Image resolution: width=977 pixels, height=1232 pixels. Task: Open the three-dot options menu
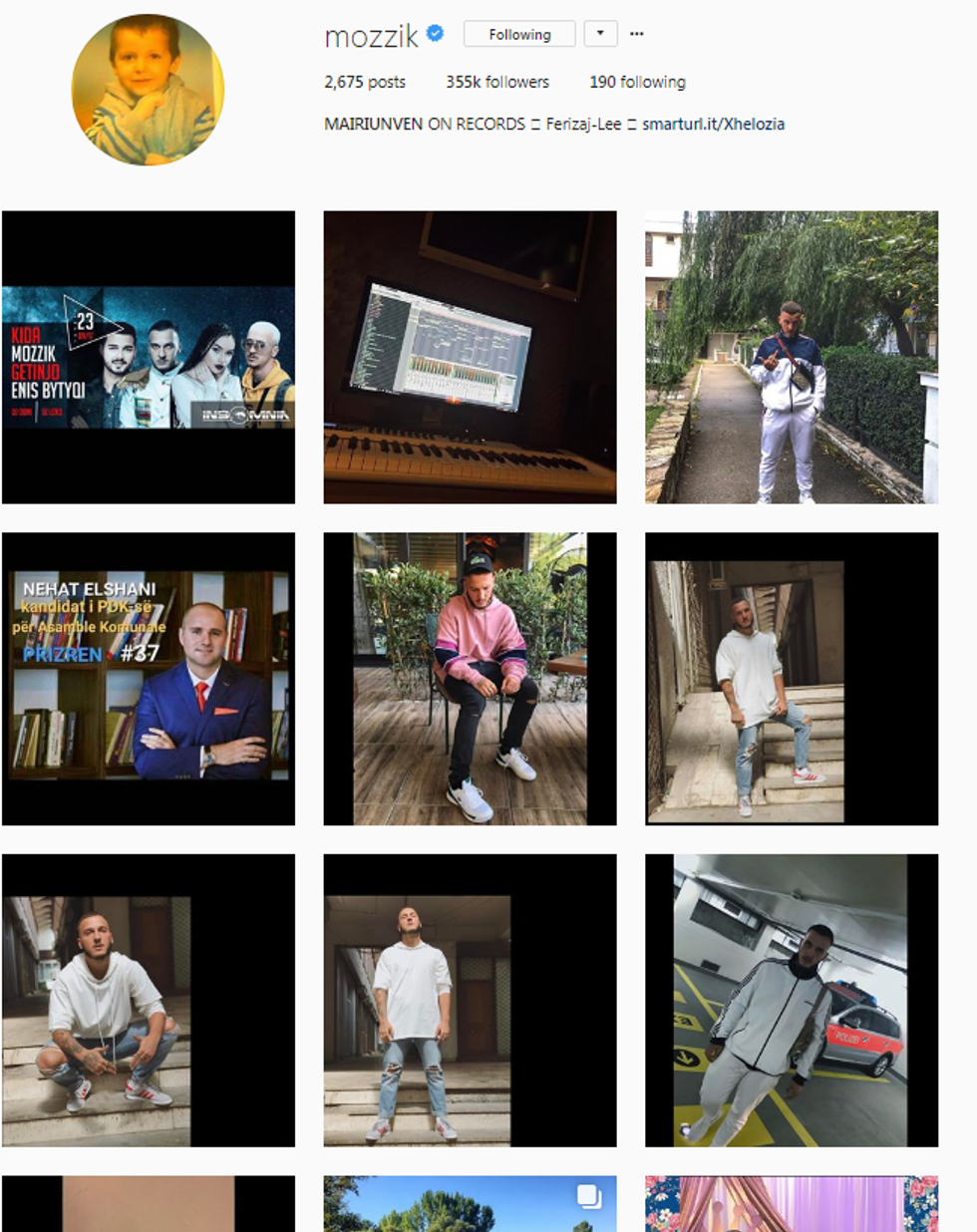click(637, 34)
